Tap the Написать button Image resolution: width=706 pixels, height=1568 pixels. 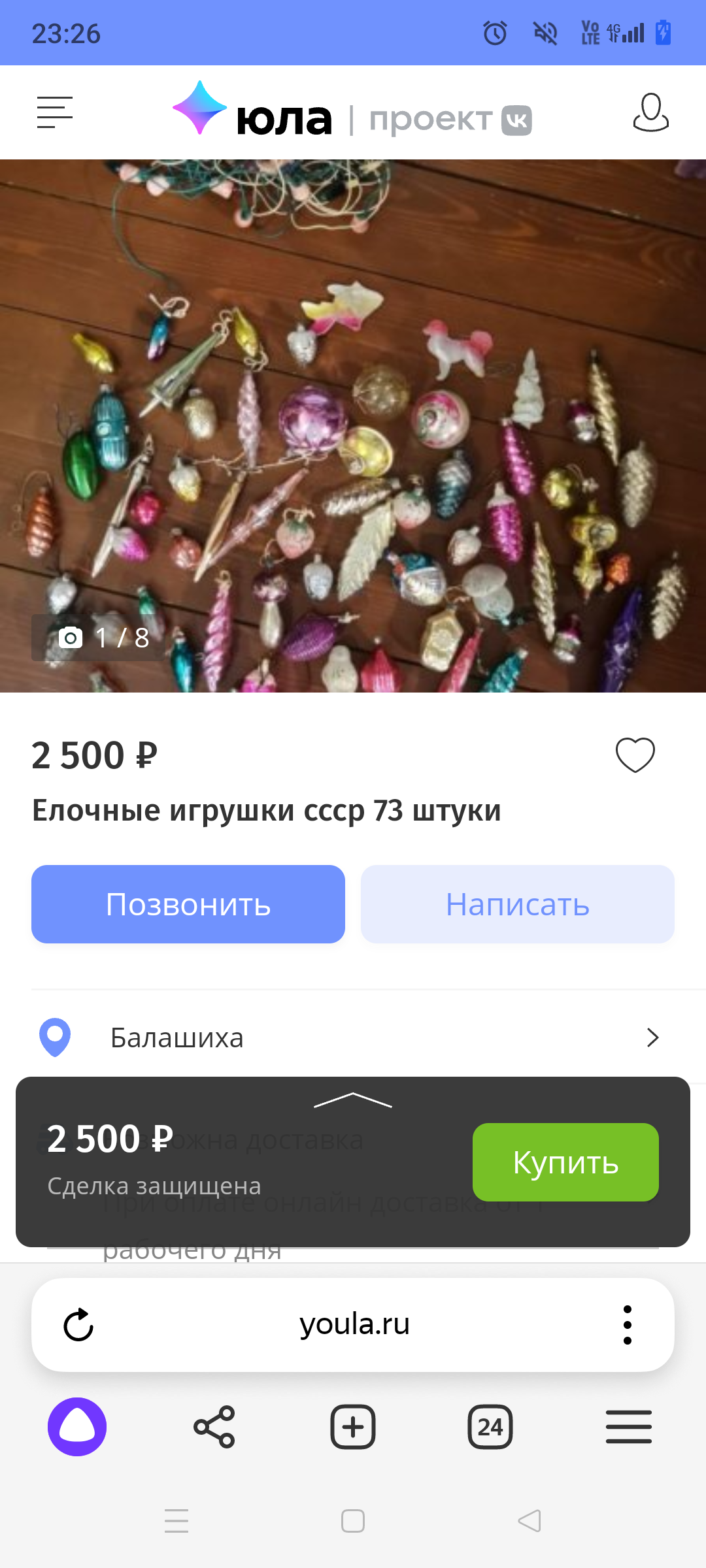click(x=517, y=904)
